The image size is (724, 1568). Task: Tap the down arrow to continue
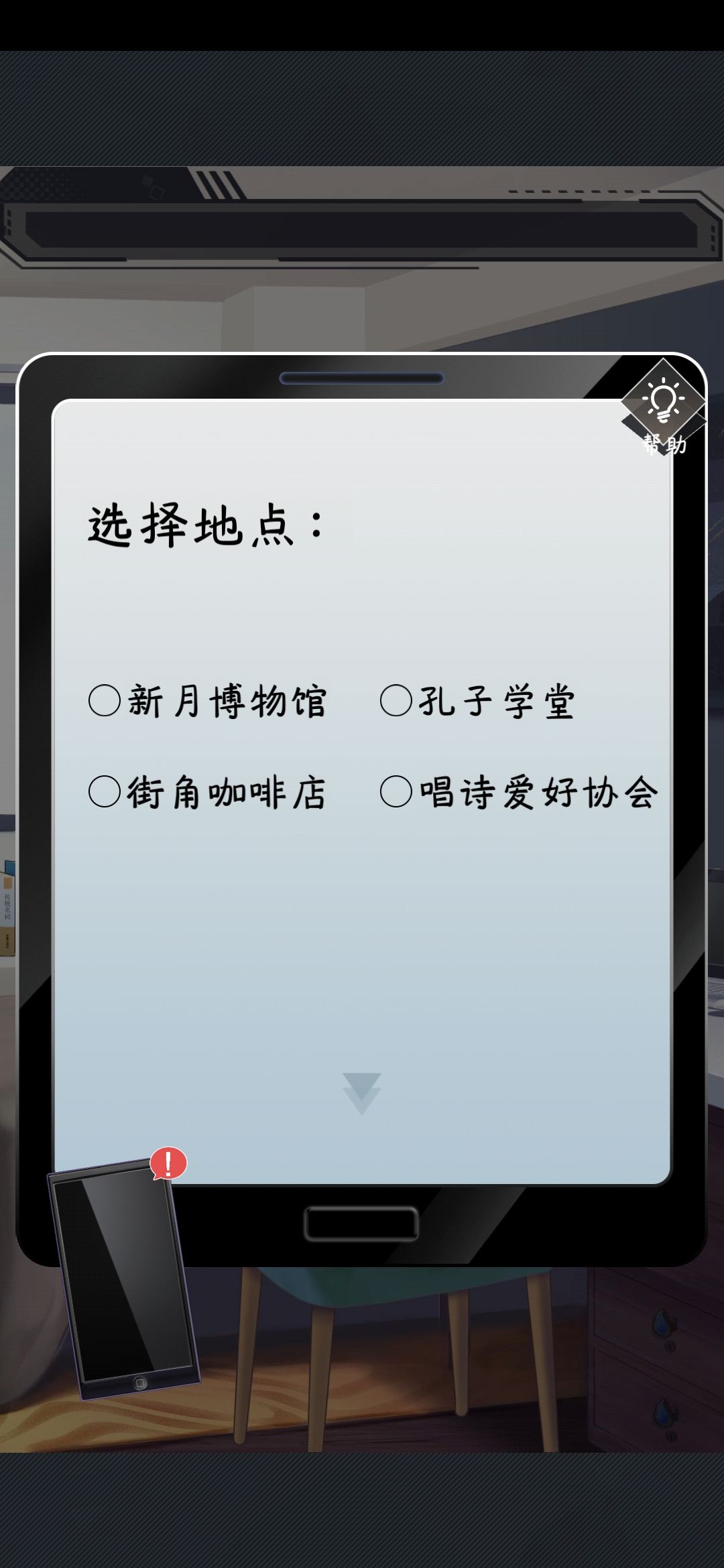coord(361,1093)
